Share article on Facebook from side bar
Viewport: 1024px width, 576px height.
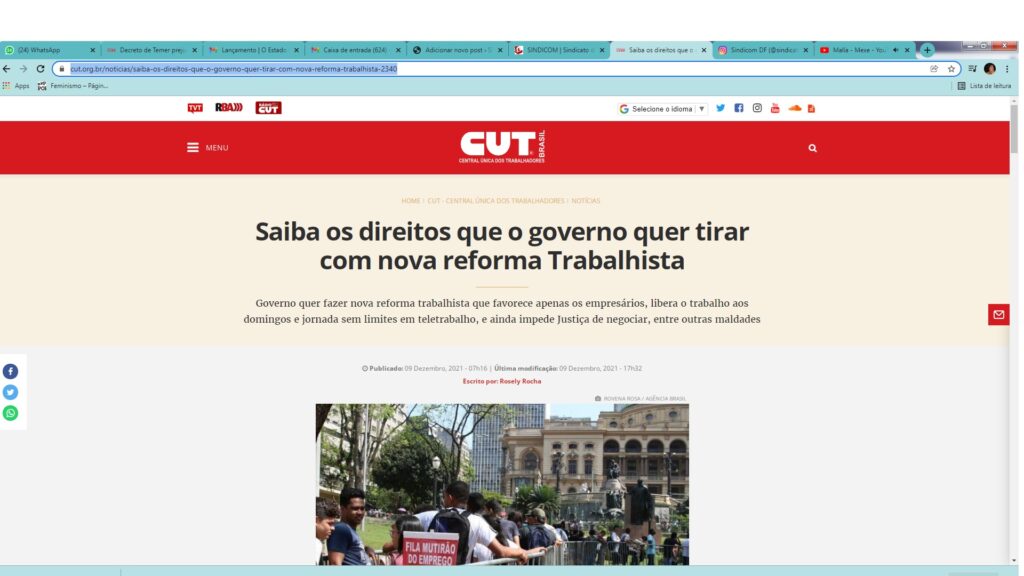click(x=10, y=371)
